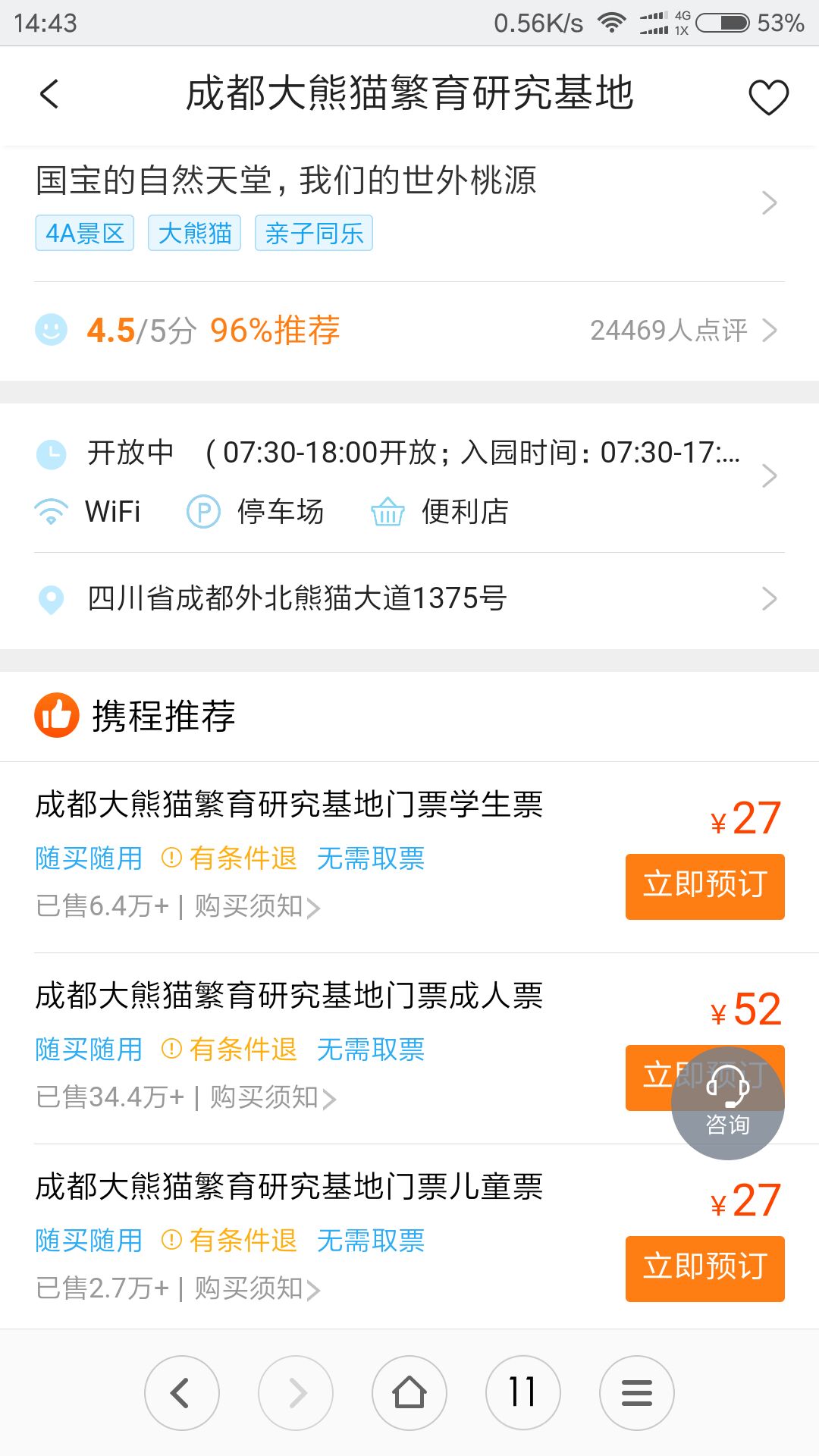Image resolution: width=819 pixels, height=1456 pixels.
Task: Open the address 四川省成都外北熊猫大道1375号
Action: click(x=409, y=599)
